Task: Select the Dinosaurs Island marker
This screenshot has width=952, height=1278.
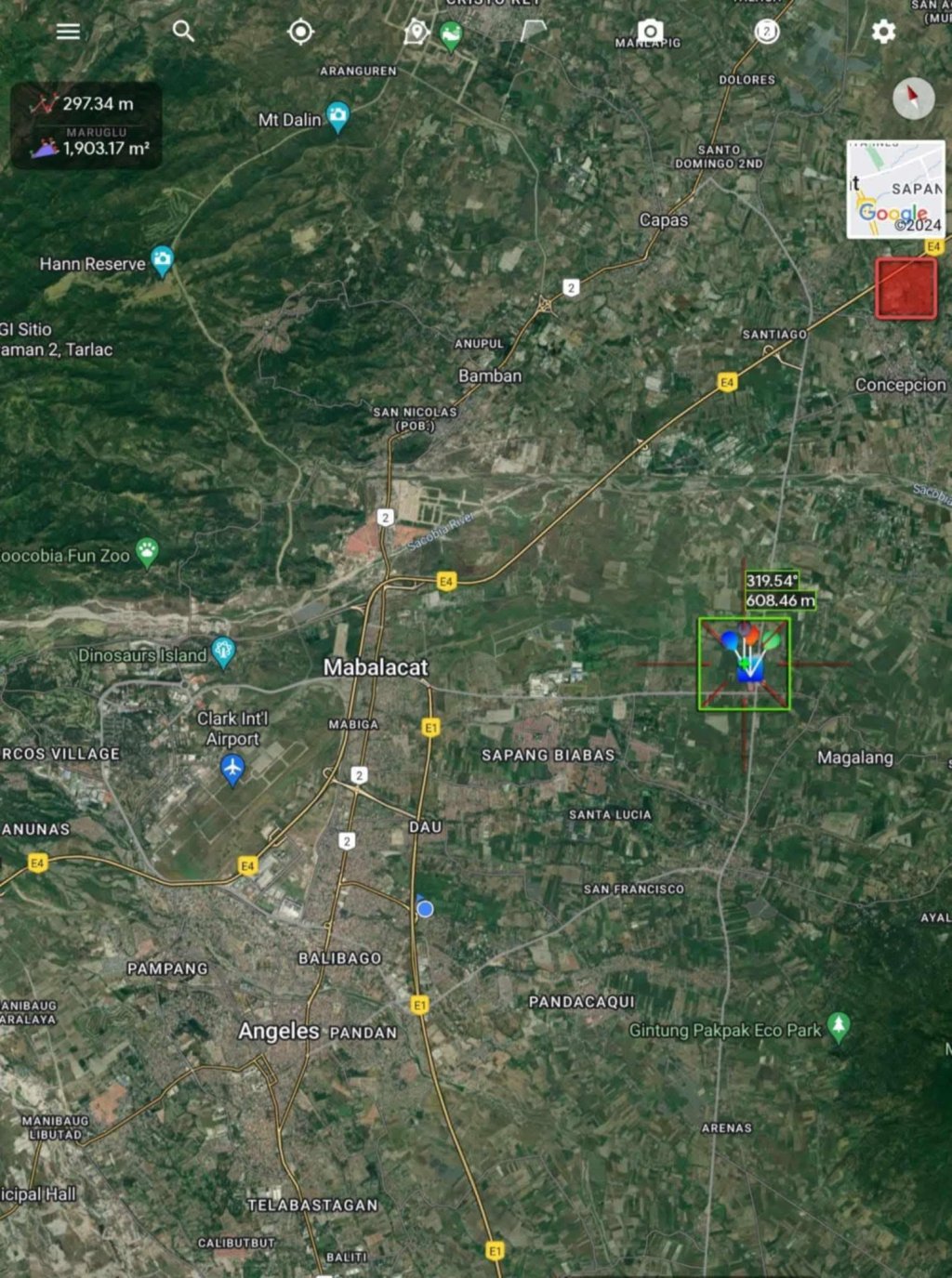Action: [x=223, y=652]
